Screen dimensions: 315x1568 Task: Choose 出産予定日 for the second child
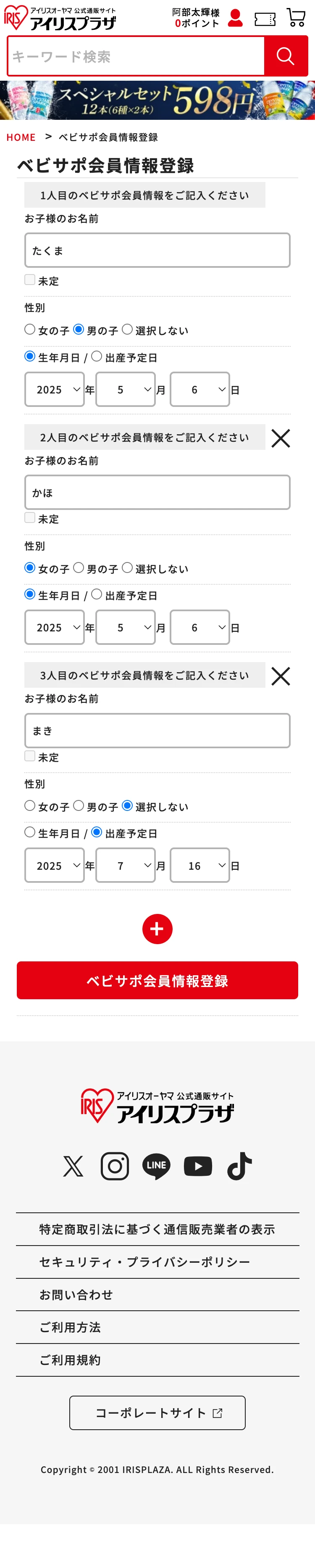tap(97, 594)
